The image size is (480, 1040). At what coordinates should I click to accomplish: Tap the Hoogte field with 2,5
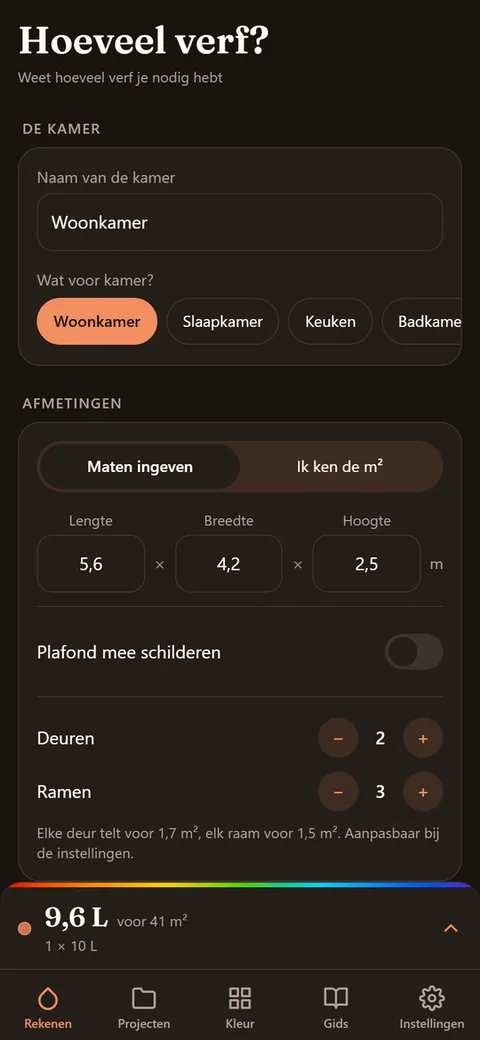367,564
